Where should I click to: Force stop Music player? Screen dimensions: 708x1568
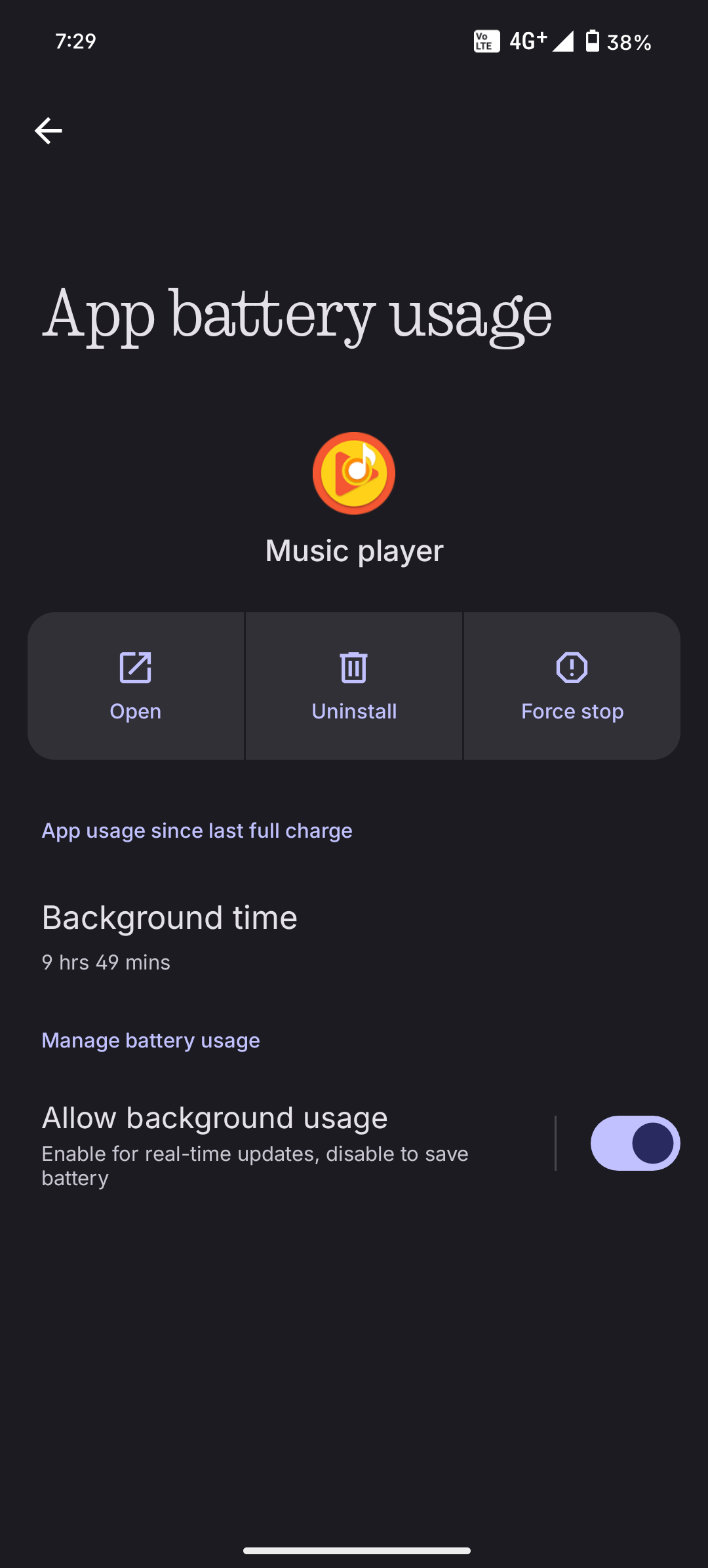[572, 686]
